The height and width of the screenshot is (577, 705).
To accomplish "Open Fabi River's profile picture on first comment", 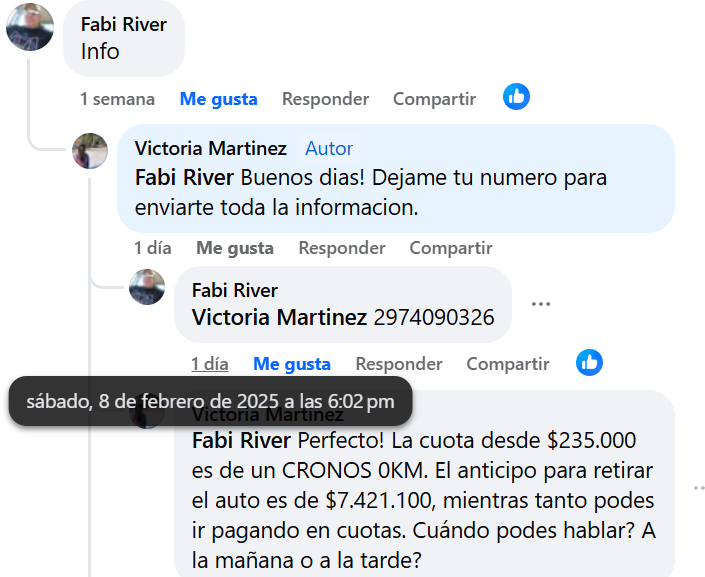I will pyautogui.click(x=30, y=26).
